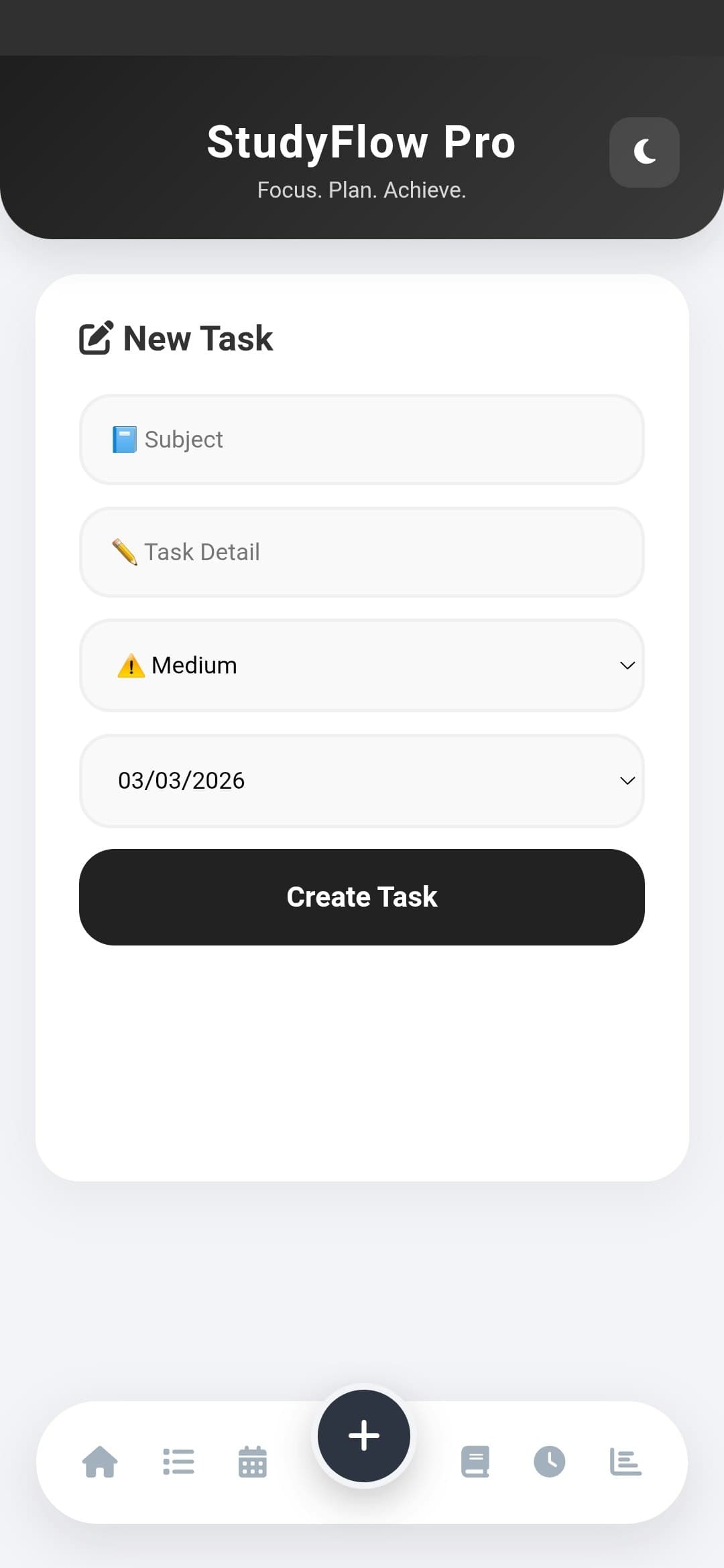Tap the plus floating action button
Viewport: 724px width, 1568px height.
pos(363,1434)
